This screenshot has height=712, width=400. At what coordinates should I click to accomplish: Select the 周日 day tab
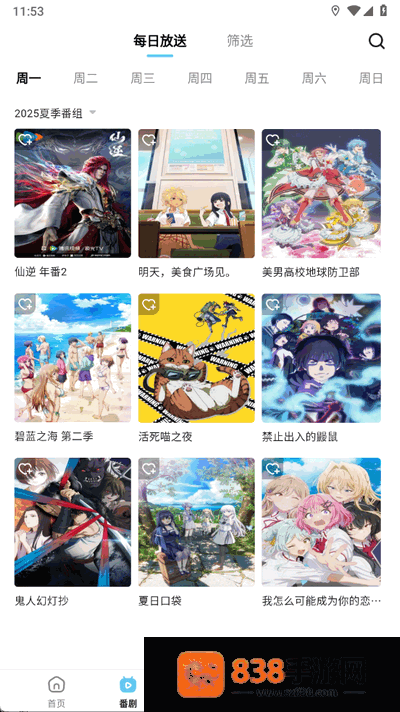371,78
